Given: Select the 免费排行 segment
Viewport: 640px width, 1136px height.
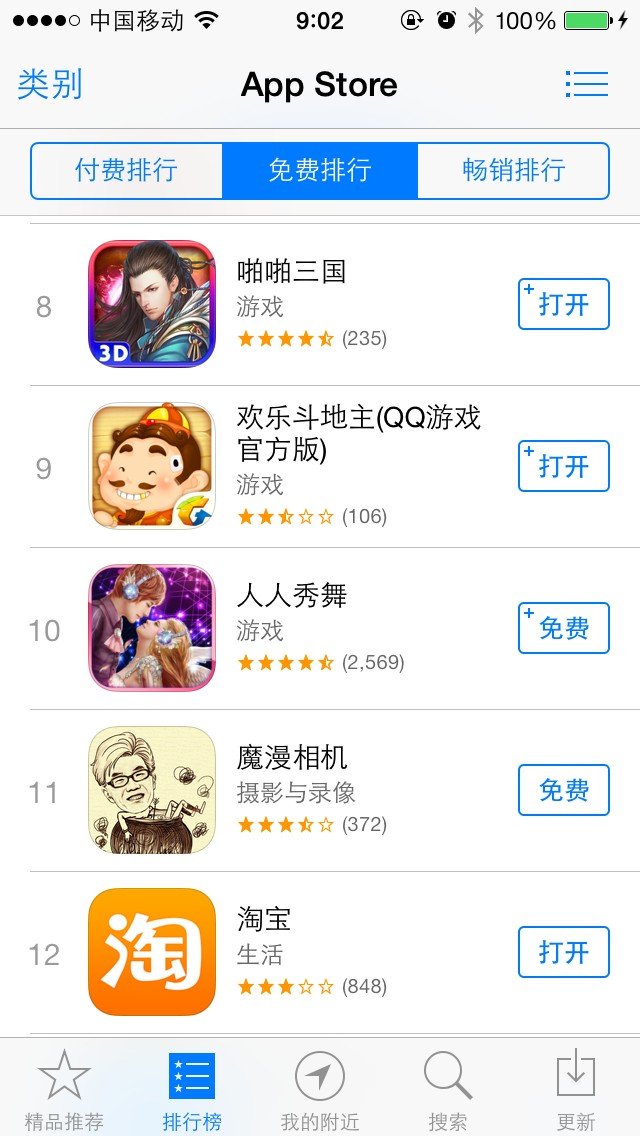Looking at the screenshot, I should tap(320, 170).
